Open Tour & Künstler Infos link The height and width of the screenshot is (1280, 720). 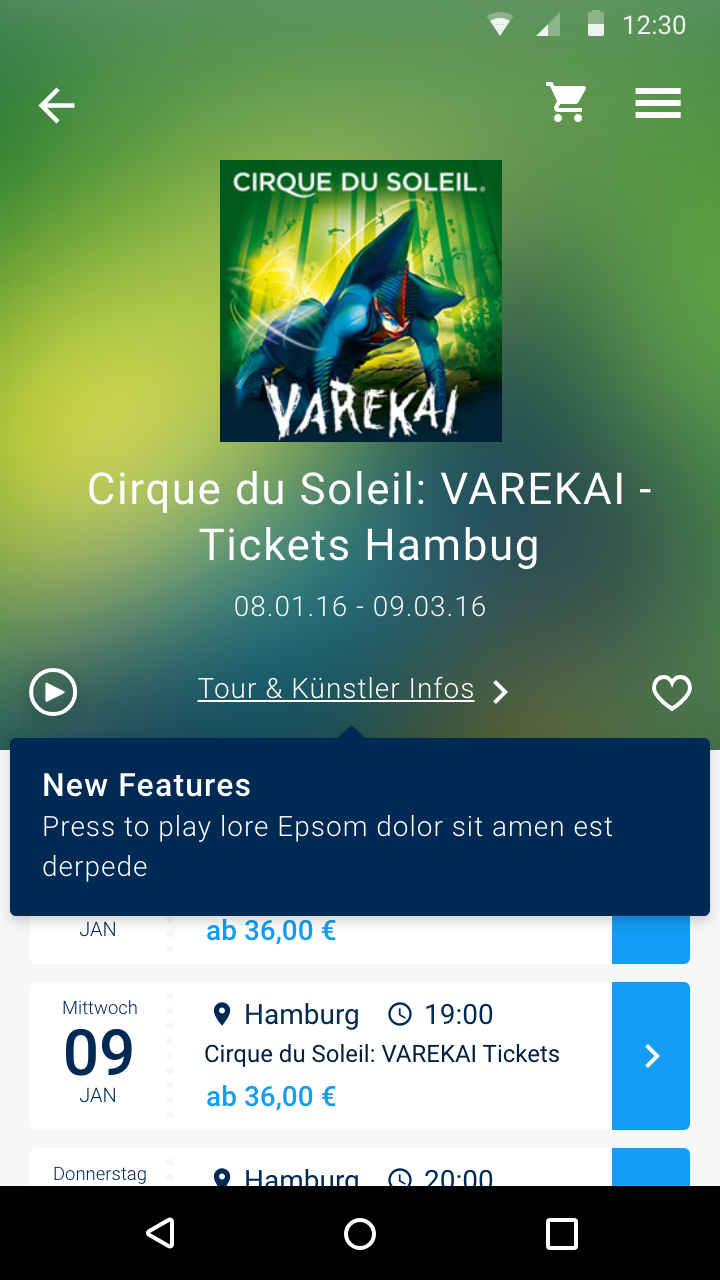[x=336, y=689]
